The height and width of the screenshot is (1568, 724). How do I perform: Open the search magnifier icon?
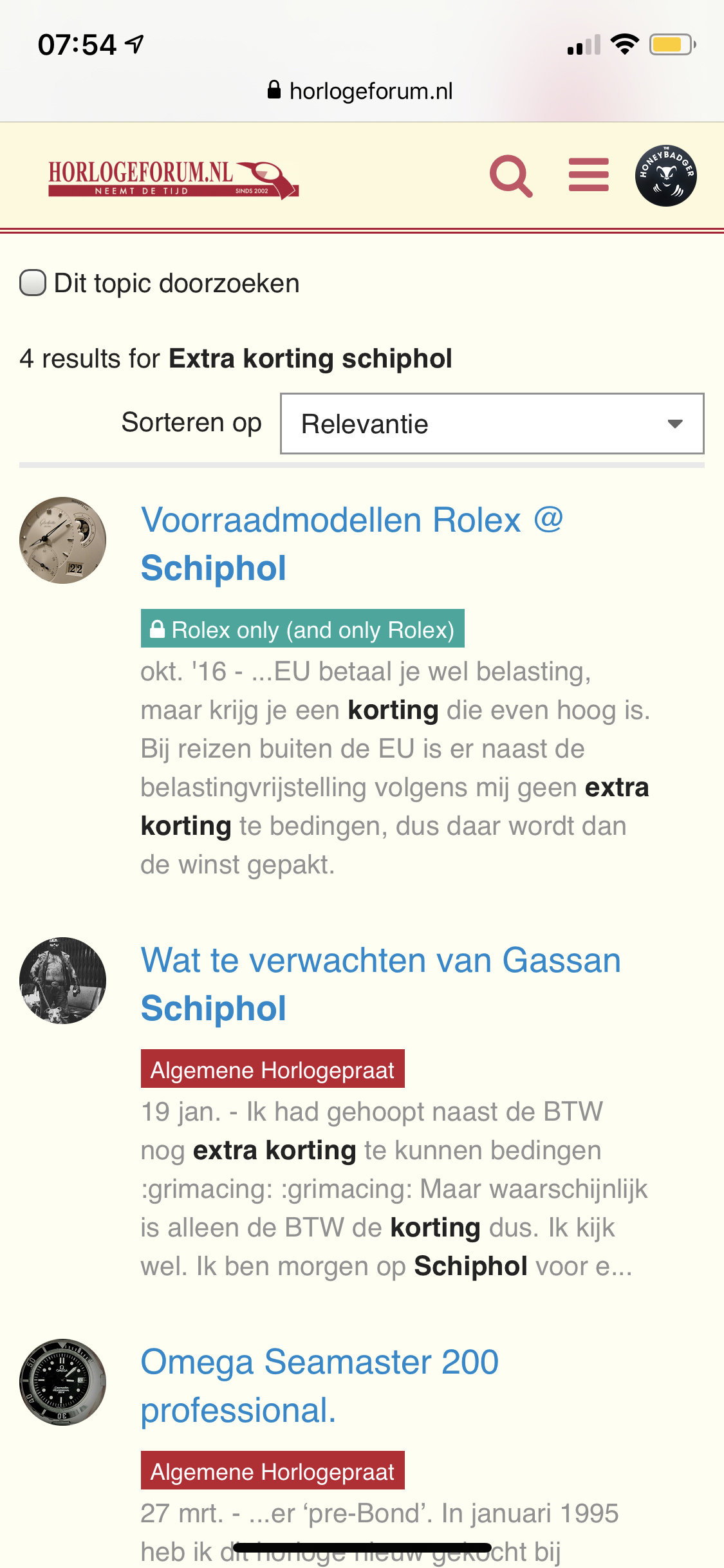[x=511, y=176]
